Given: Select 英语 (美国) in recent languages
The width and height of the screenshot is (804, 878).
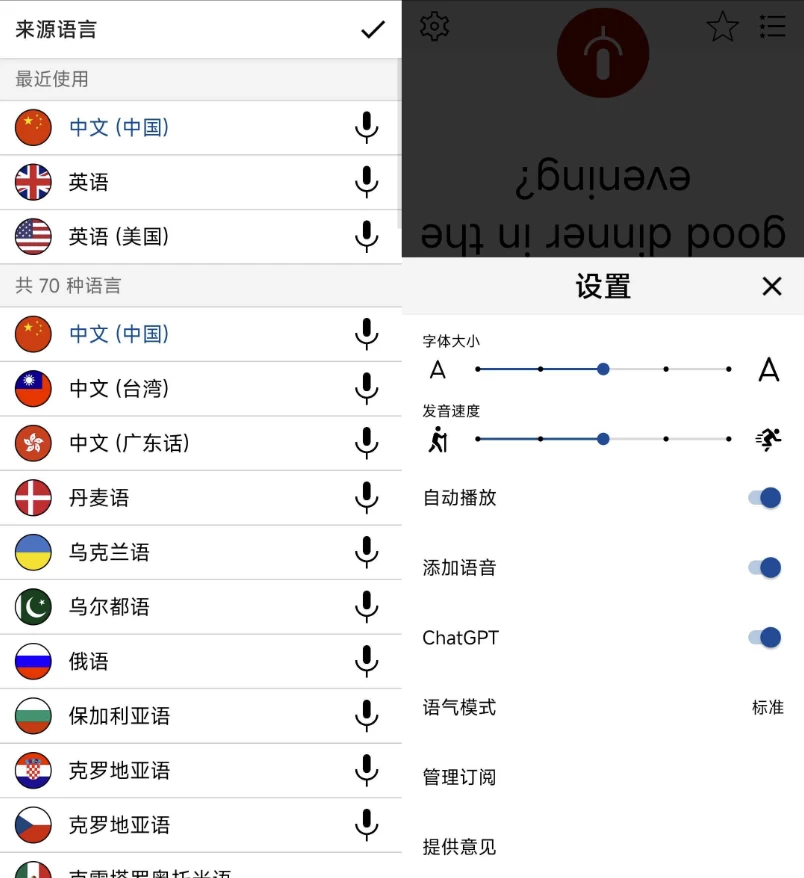Looking at the screenshot, I should pos(118,237).
